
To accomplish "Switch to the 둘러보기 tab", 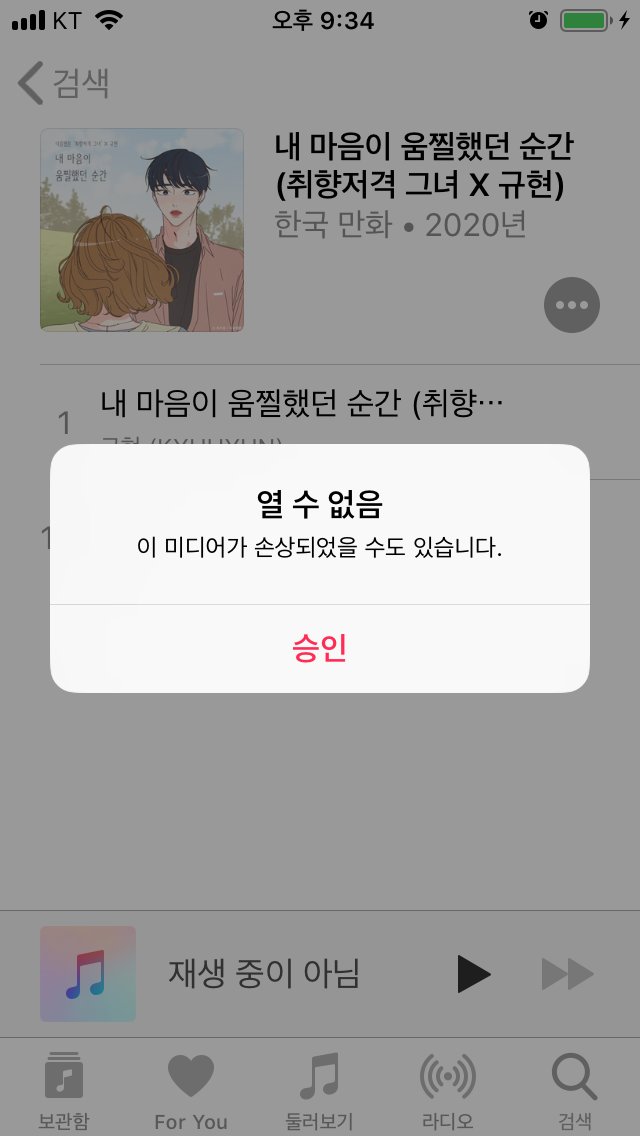I will pyautogui.click(x=320, y=1090).
